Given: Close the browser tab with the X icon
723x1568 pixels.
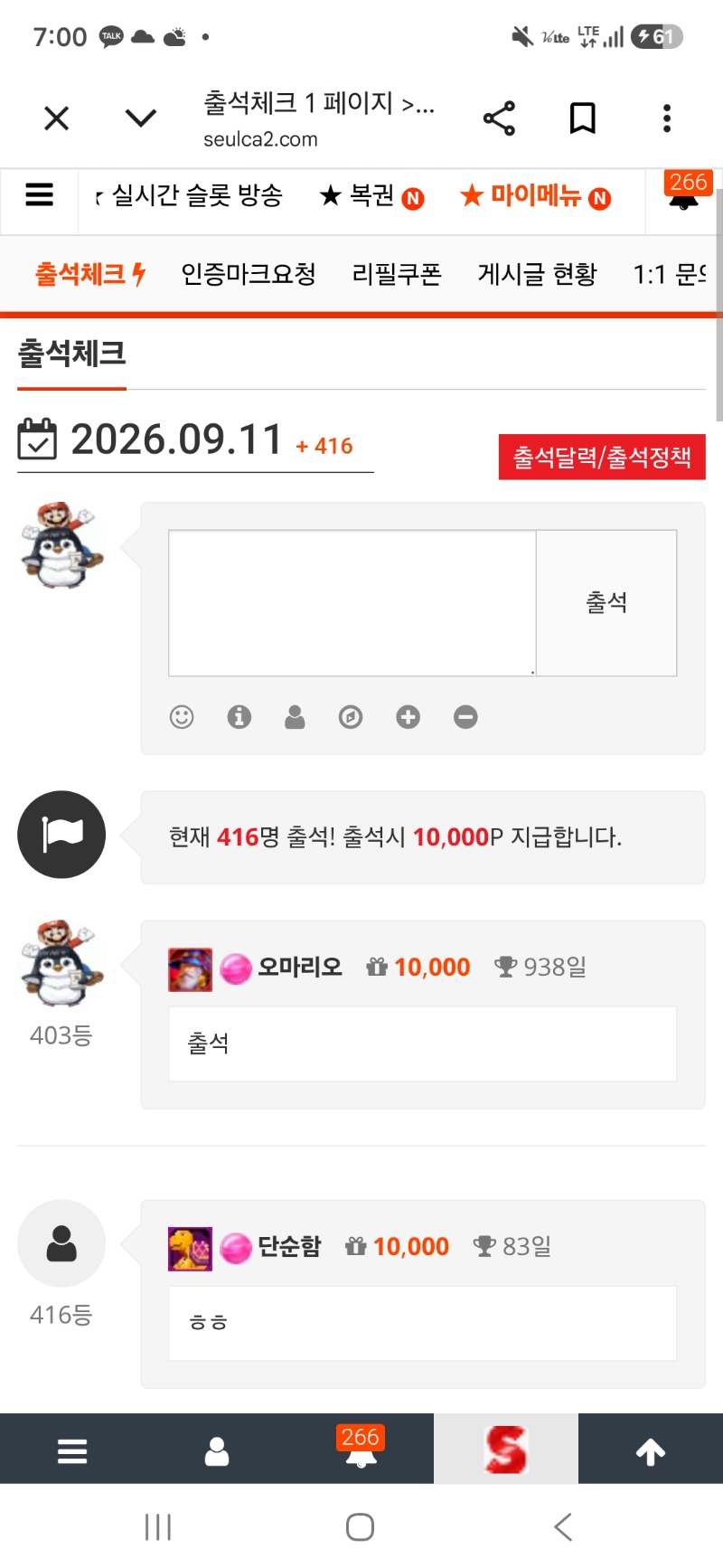Looking at the screenshot, I should 57,118.
